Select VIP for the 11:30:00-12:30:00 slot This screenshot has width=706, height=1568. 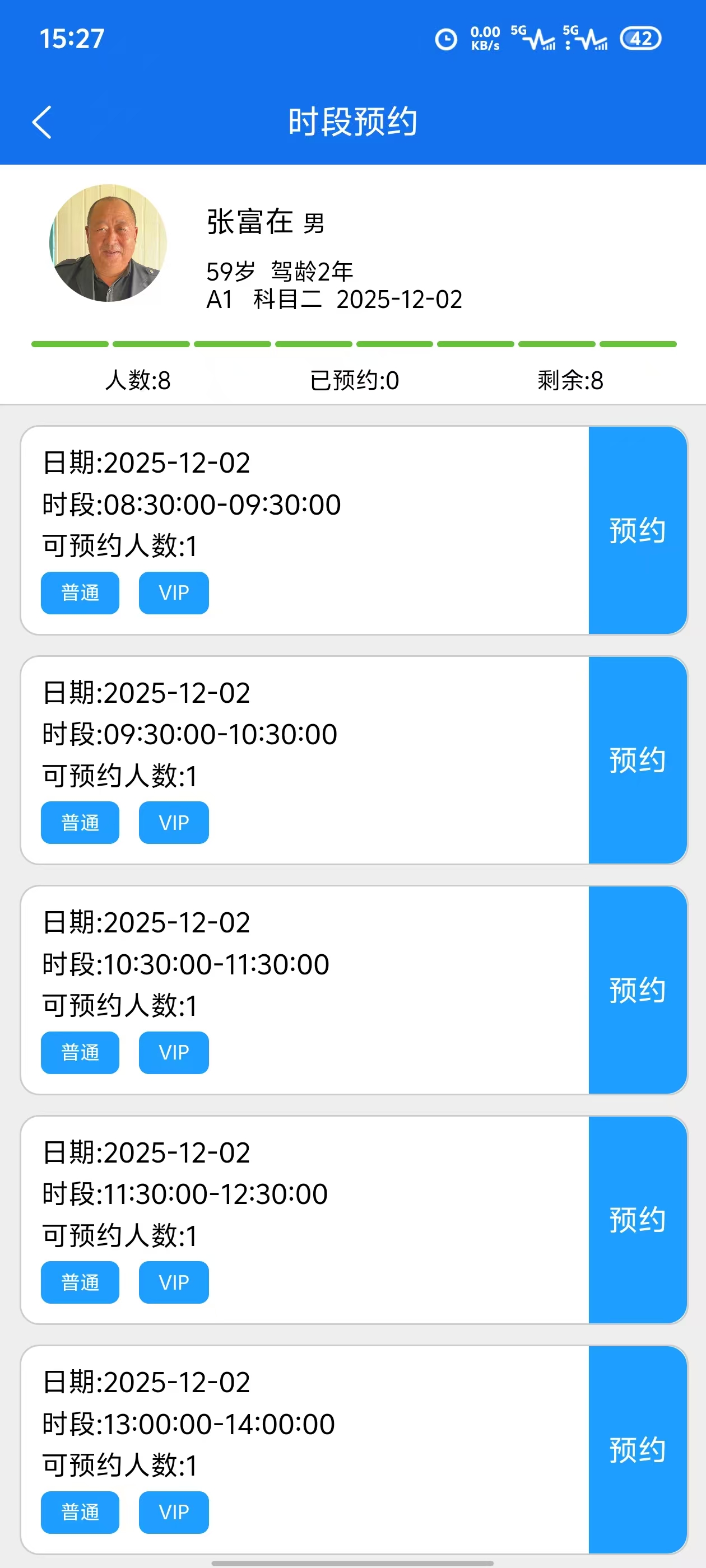pos(174,1282)
